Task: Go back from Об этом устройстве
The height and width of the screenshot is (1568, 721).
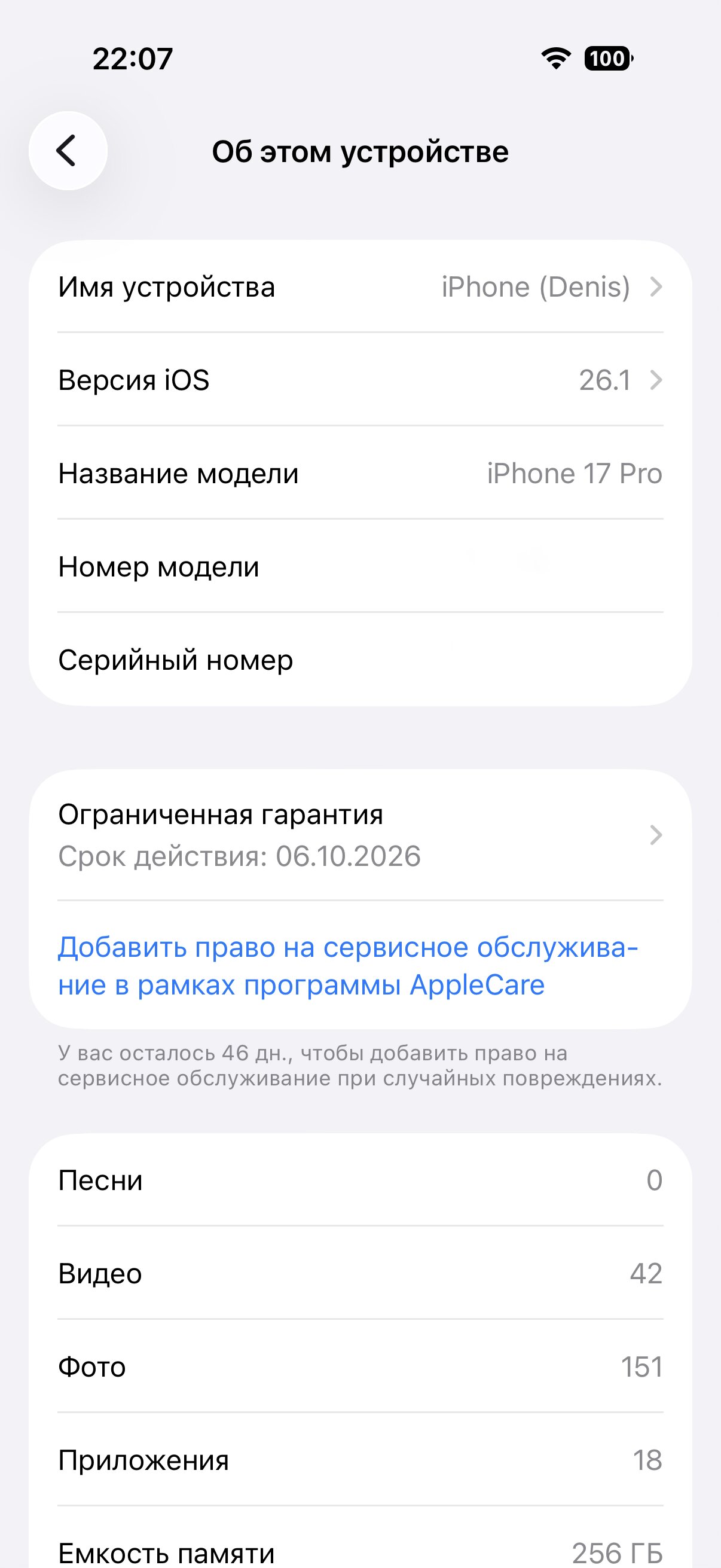Action: pyautogui.click(x=68, y=151)
